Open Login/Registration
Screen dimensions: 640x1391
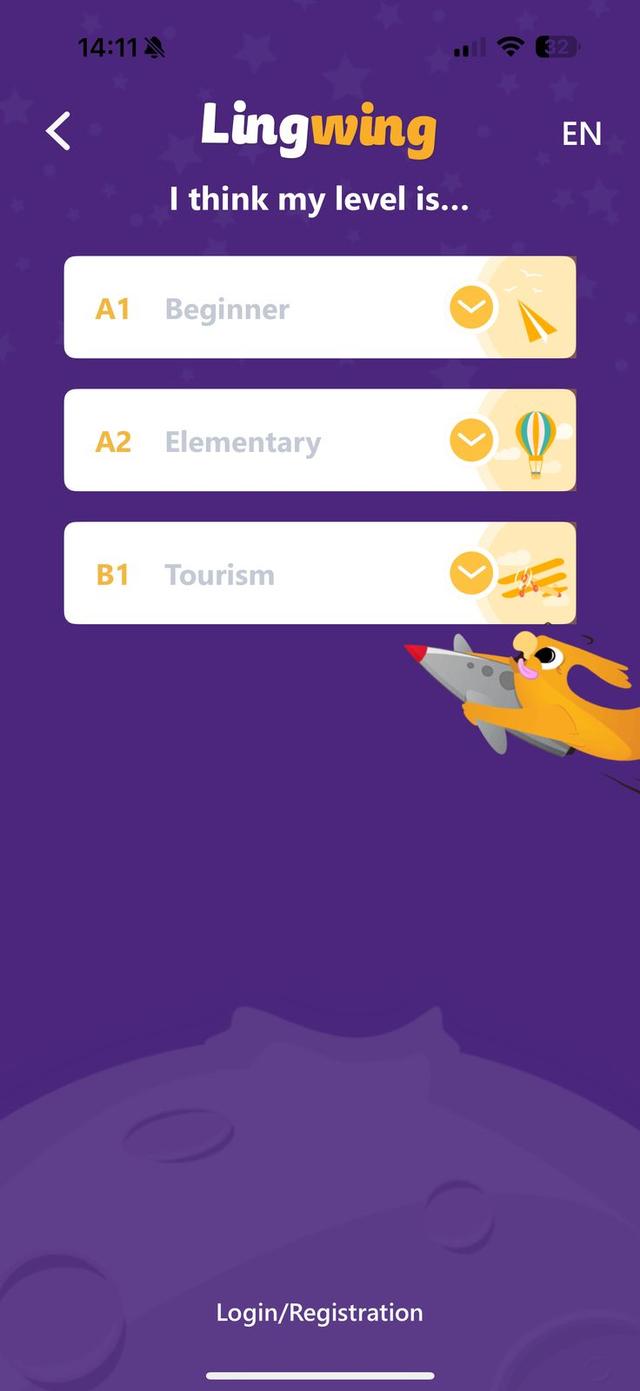click(x=320, y=1312)
